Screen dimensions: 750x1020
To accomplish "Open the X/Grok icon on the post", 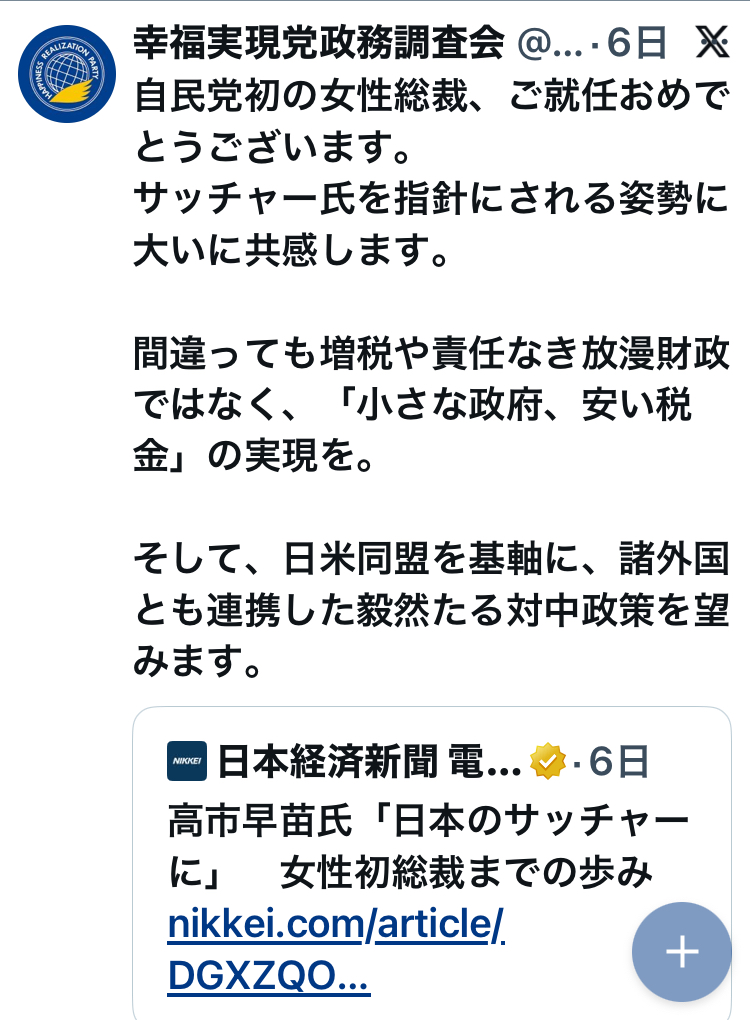I will coord(713,41).
